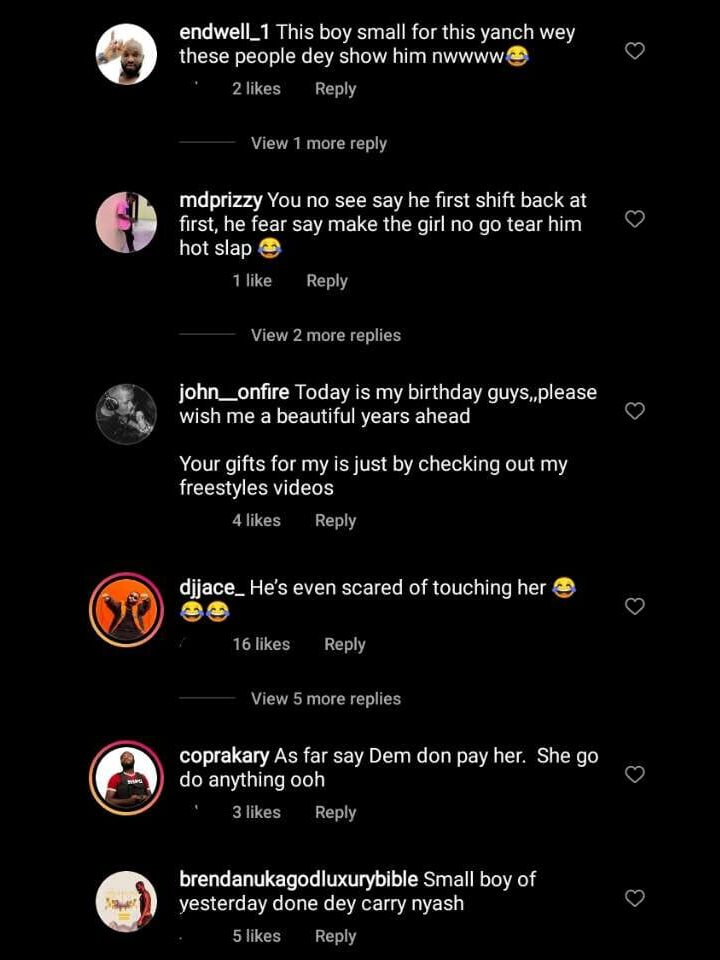Like coprakary's comment
Viewport: 720px width, 960px height.
[x=634, y=774]
